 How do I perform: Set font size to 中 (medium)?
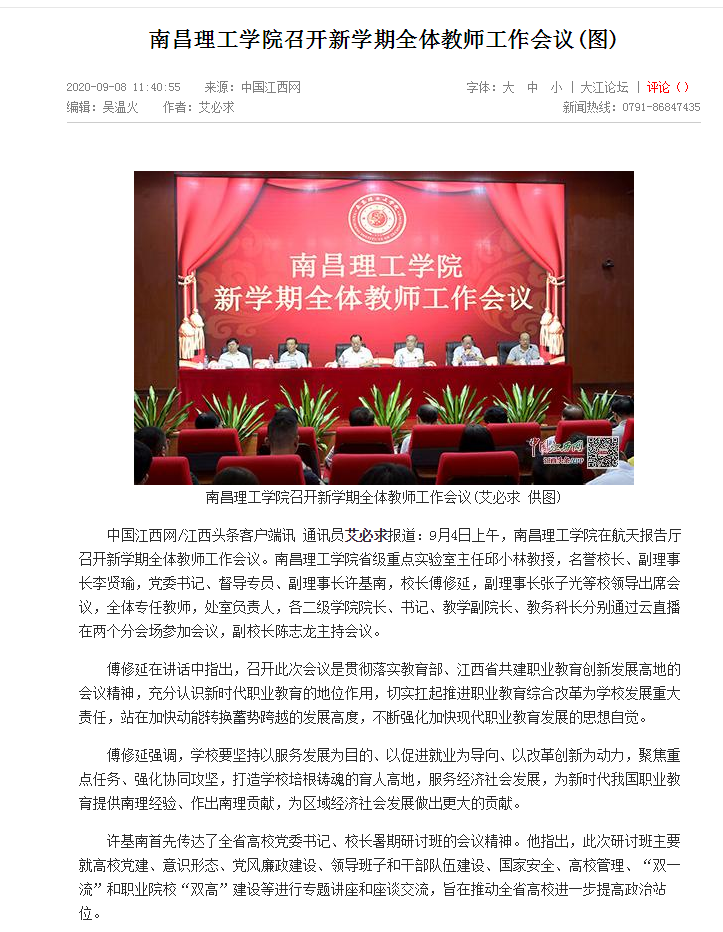tap(533, 87)
